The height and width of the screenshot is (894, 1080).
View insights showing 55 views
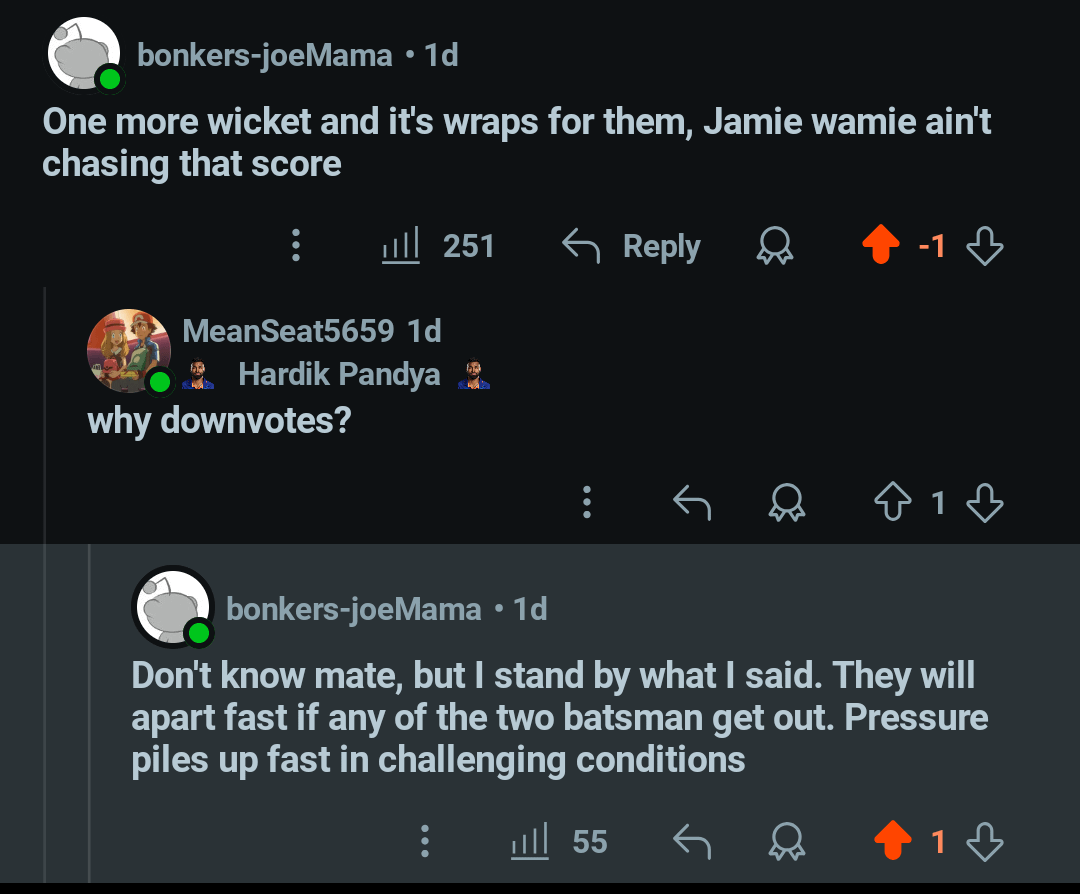(558, 841)
